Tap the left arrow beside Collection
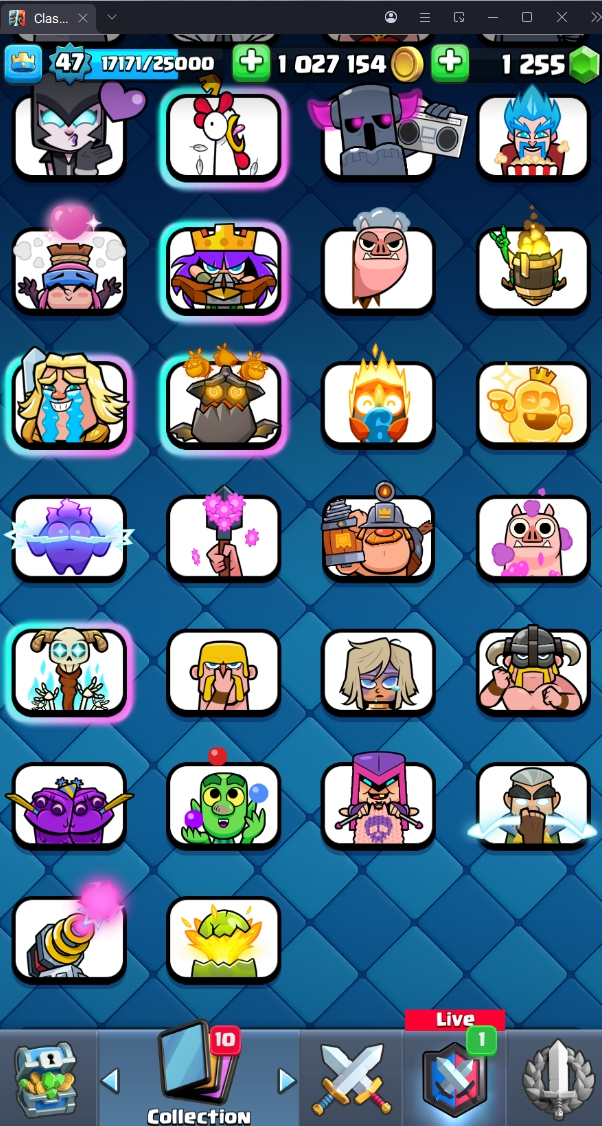The height and width of the screenshot is (1126, 602). point(111,1080)
